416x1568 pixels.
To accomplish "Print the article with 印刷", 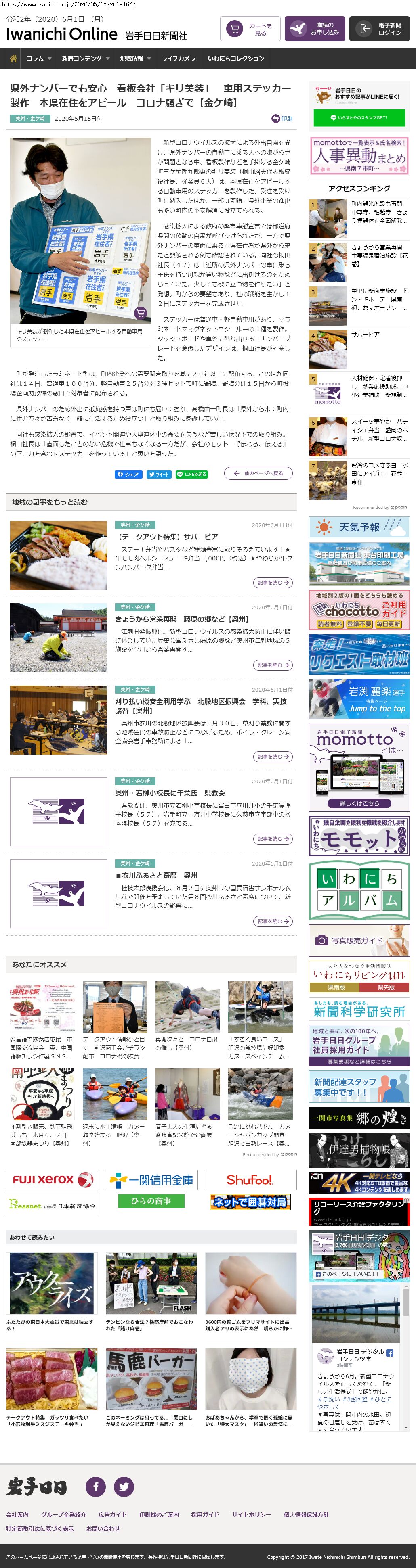I will (x=282, y=118).
